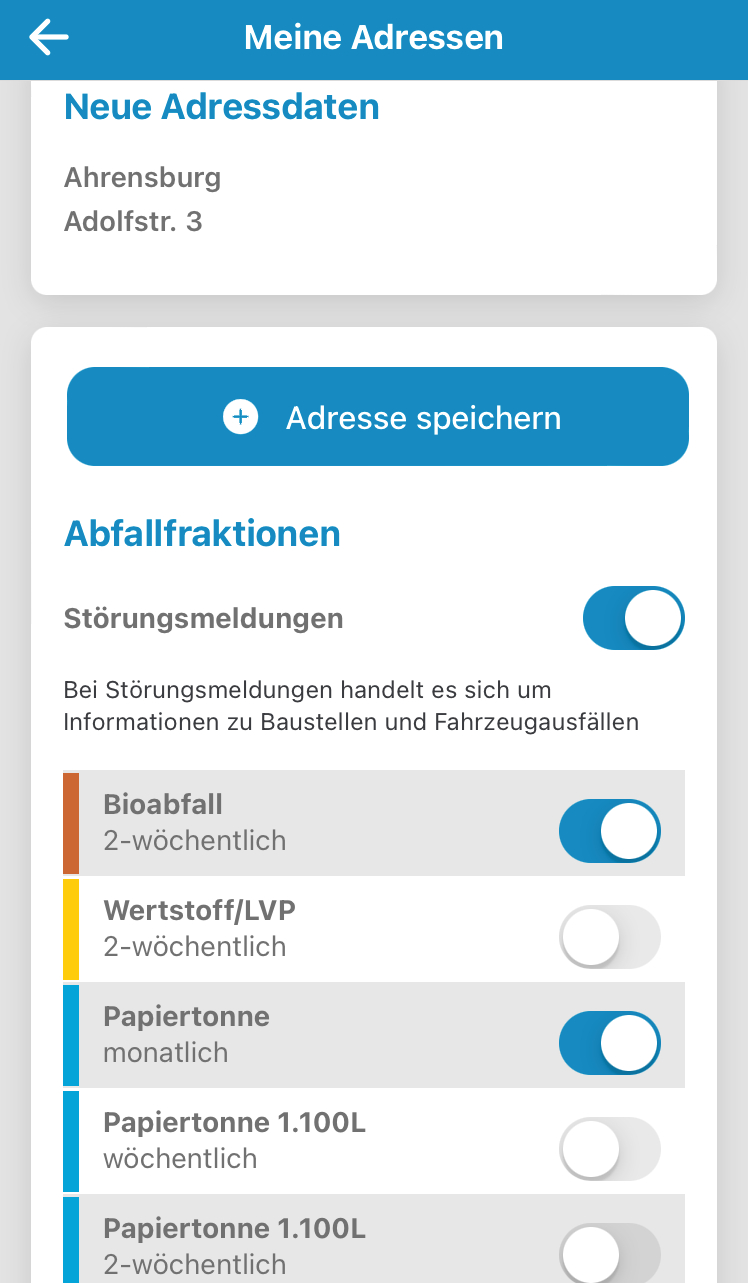Switch off the monthly Papiertonne toggle
Viewport: 748px width, 1283px height.
click(610, 1043)
